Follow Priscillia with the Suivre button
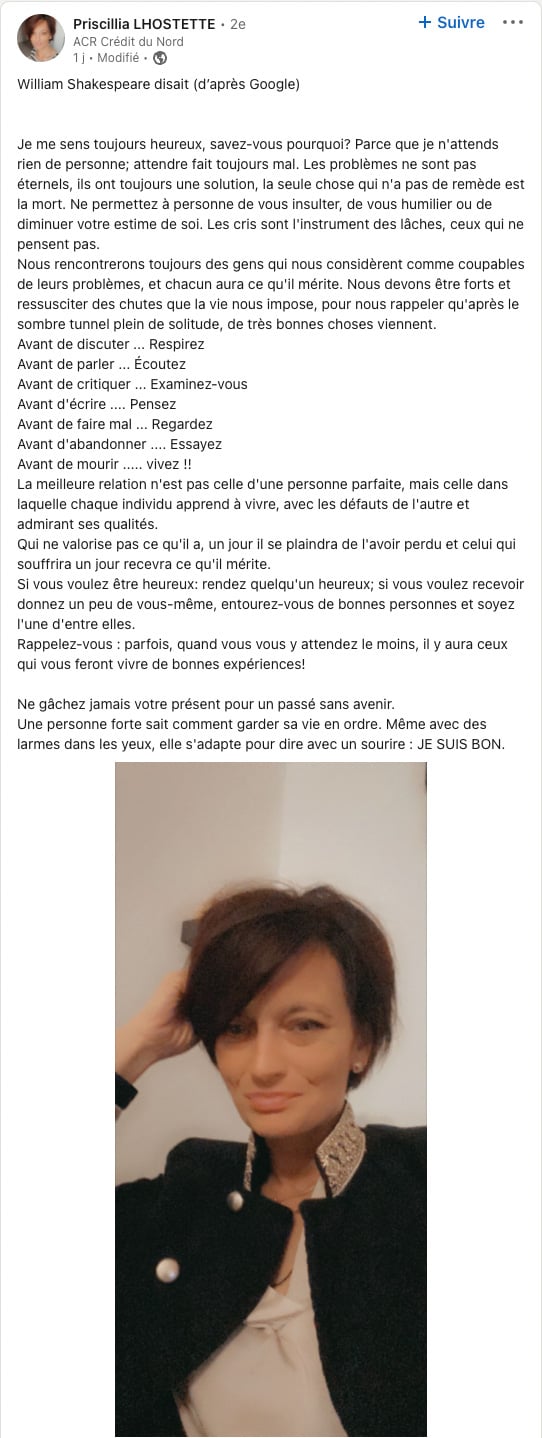Image resolution: width=542 pixels, height=1438 pixels. click(451, 22)
